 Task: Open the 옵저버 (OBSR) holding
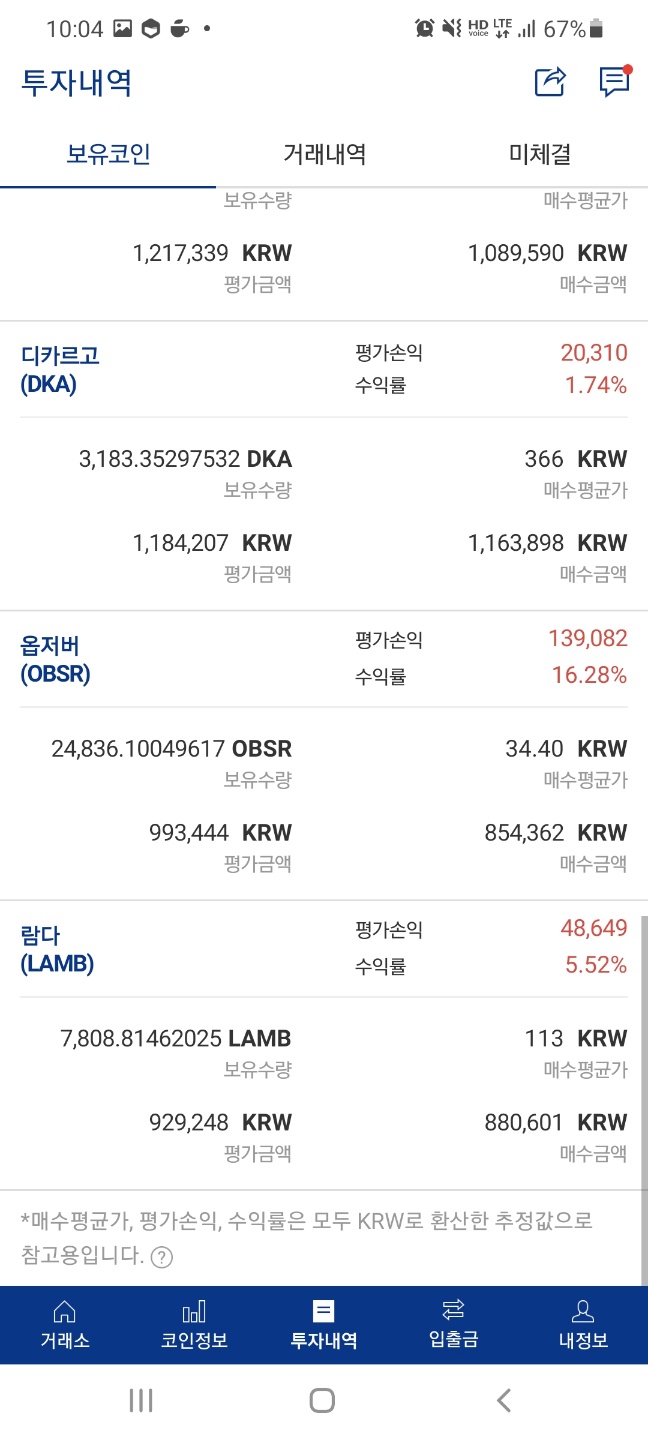(56, 659)
